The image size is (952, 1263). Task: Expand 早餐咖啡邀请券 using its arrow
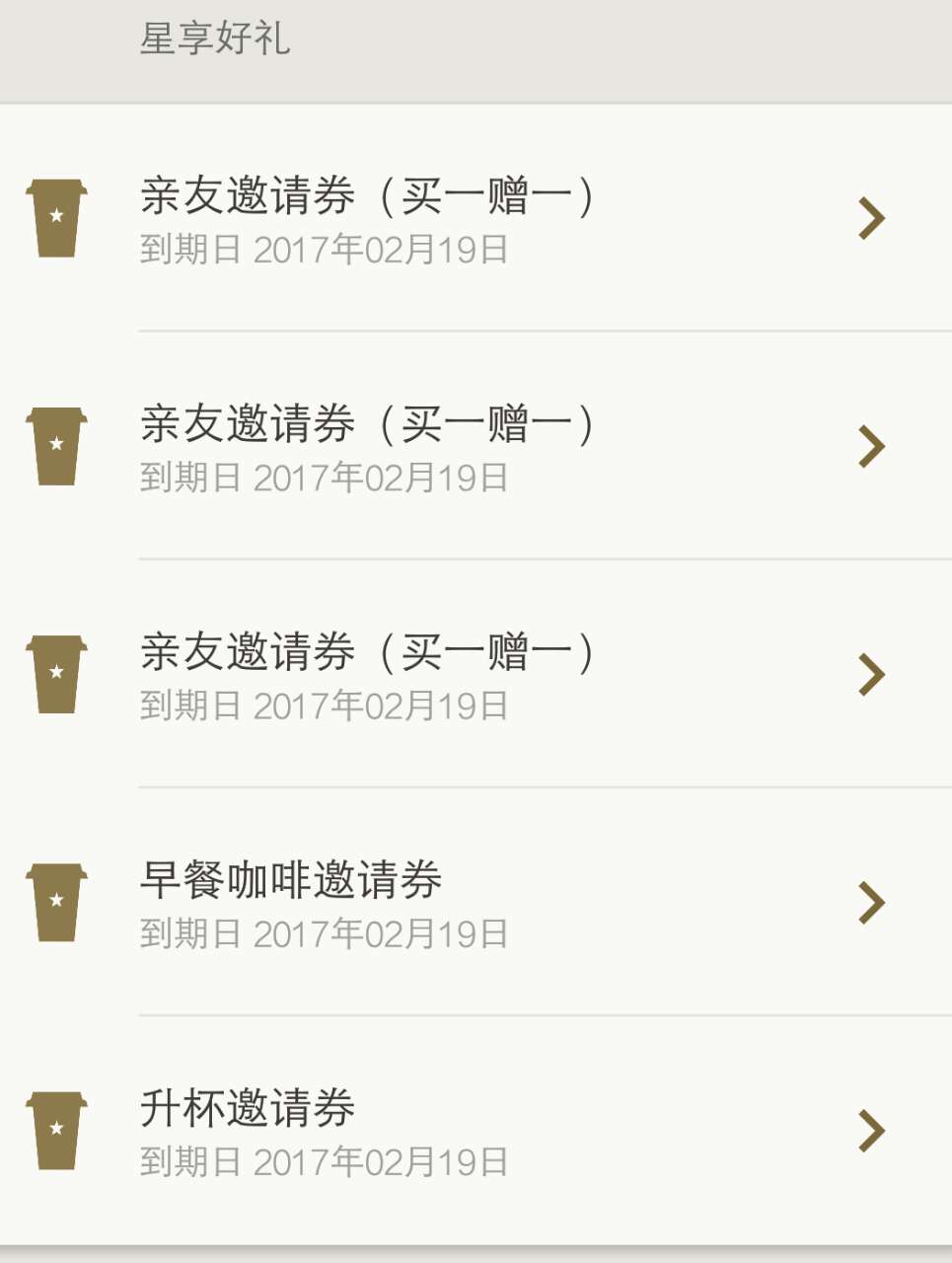[871, 902]
